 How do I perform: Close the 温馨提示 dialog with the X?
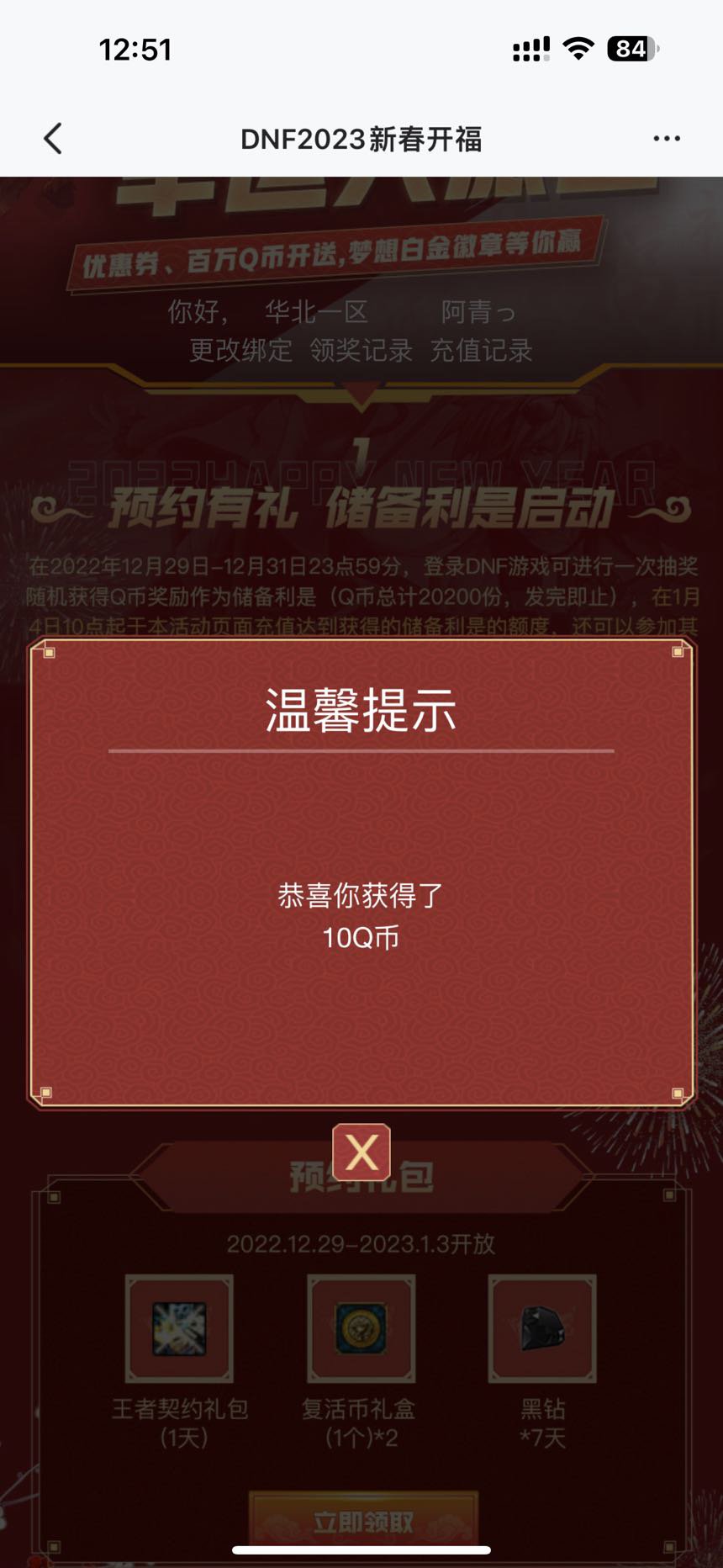click(361, 1152)
